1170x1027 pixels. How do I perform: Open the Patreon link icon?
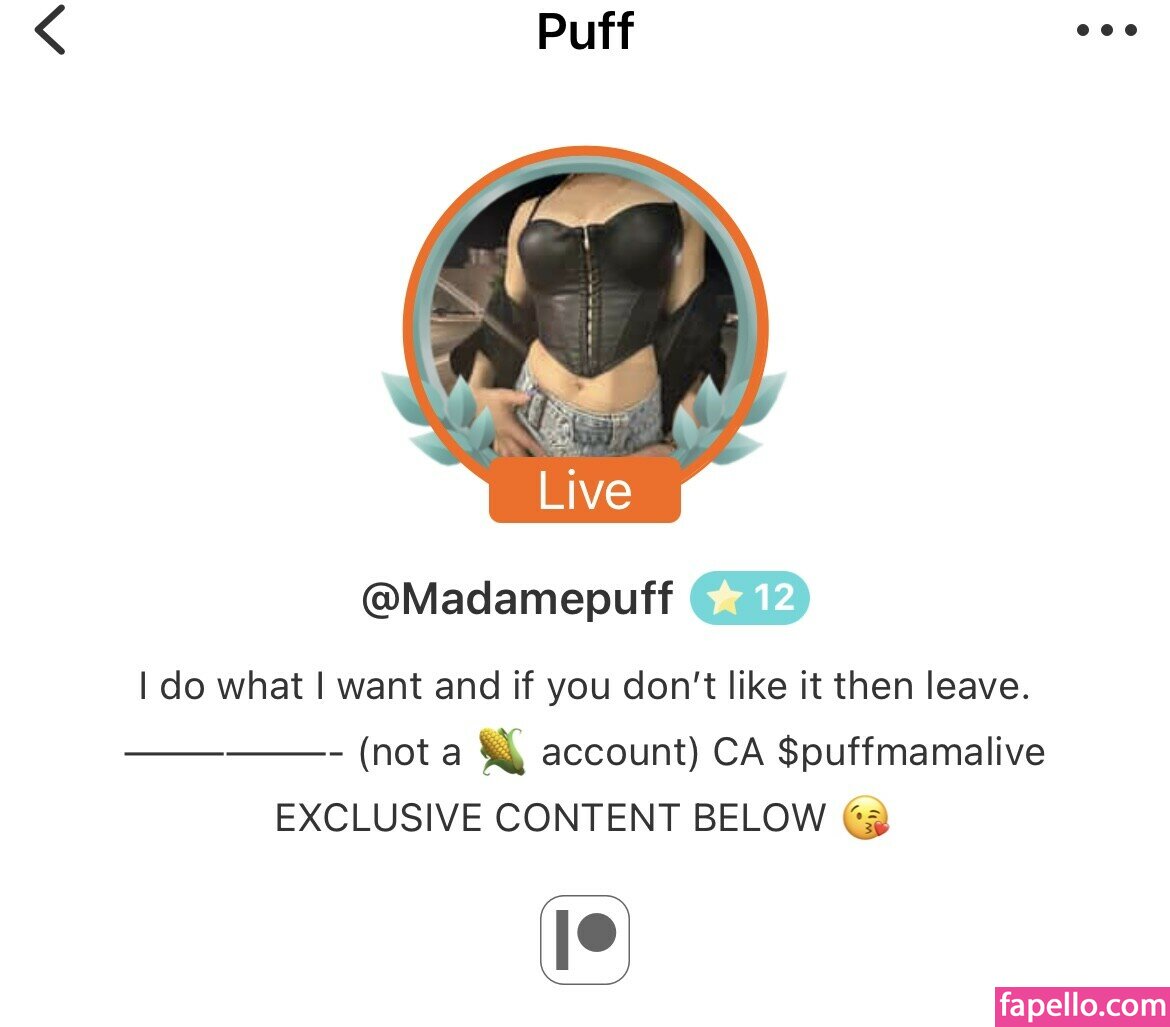[585, 939]
